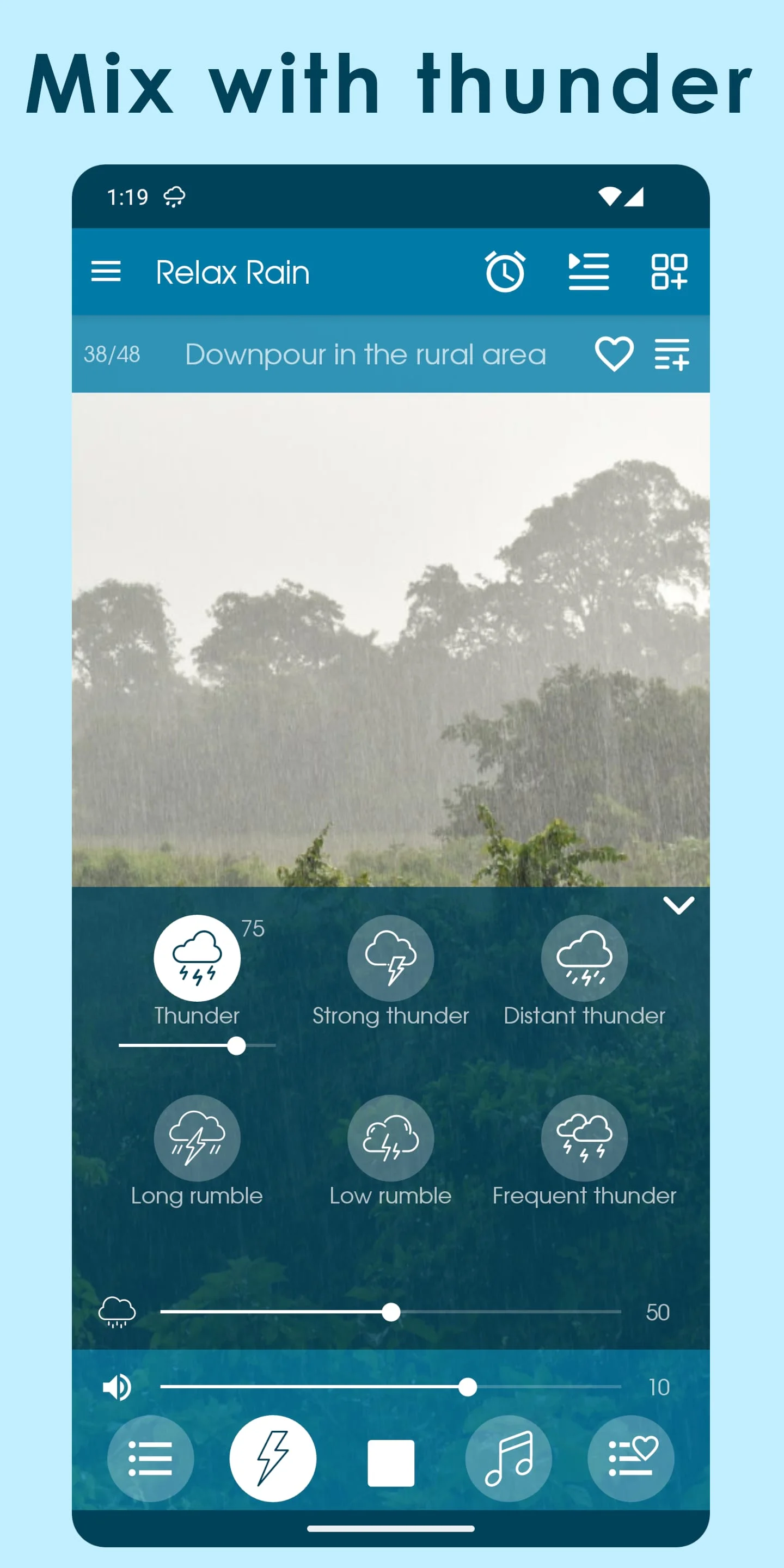This screenshot has height=1568, width=784.
Task: Adjust the Thunder volume slider
Action: click(x=237, y=1046)
